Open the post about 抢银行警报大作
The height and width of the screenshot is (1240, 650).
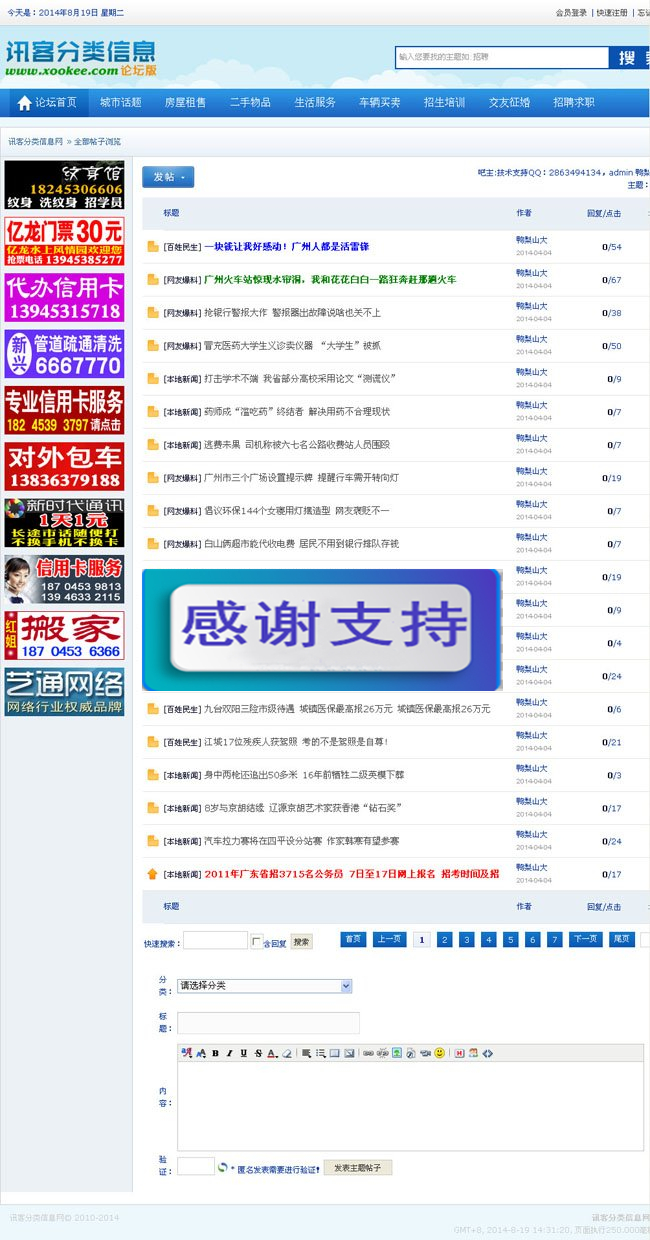(x=292, y=312)
